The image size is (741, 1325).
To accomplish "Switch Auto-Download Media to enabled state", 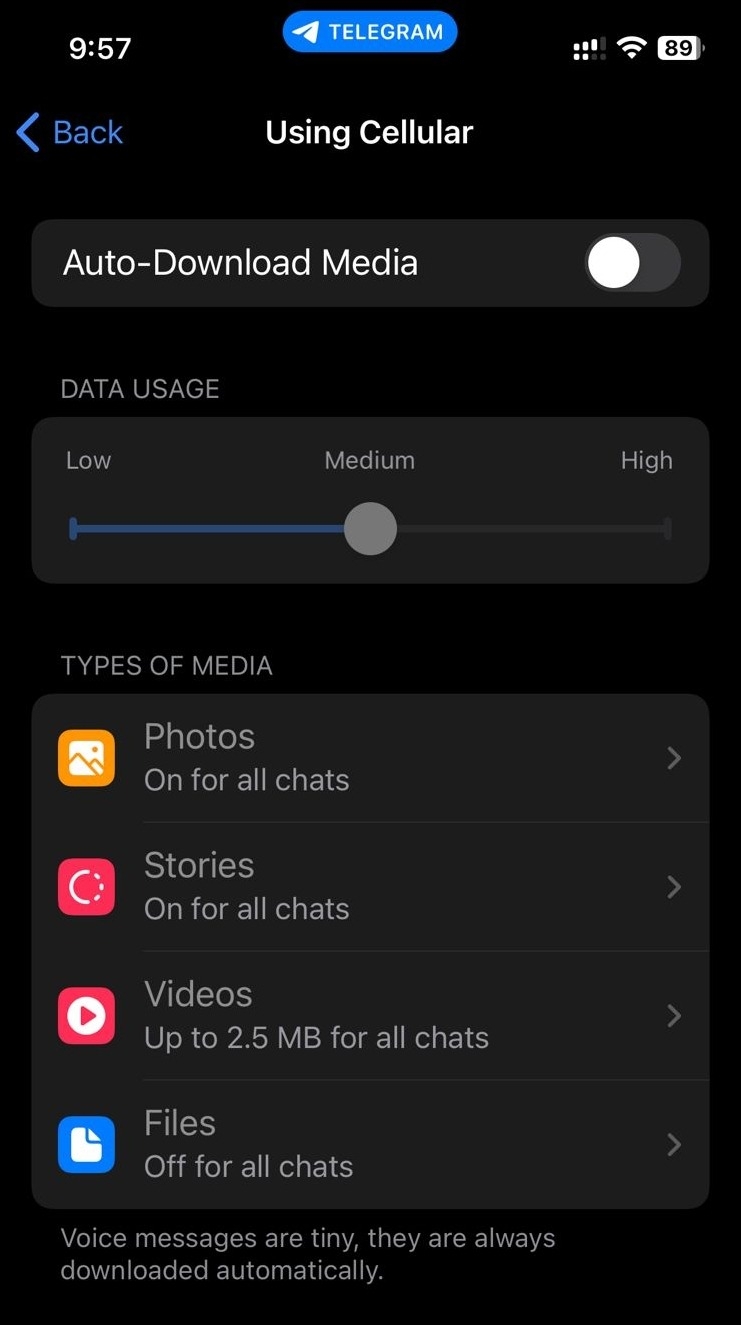I will coord(631,262).
